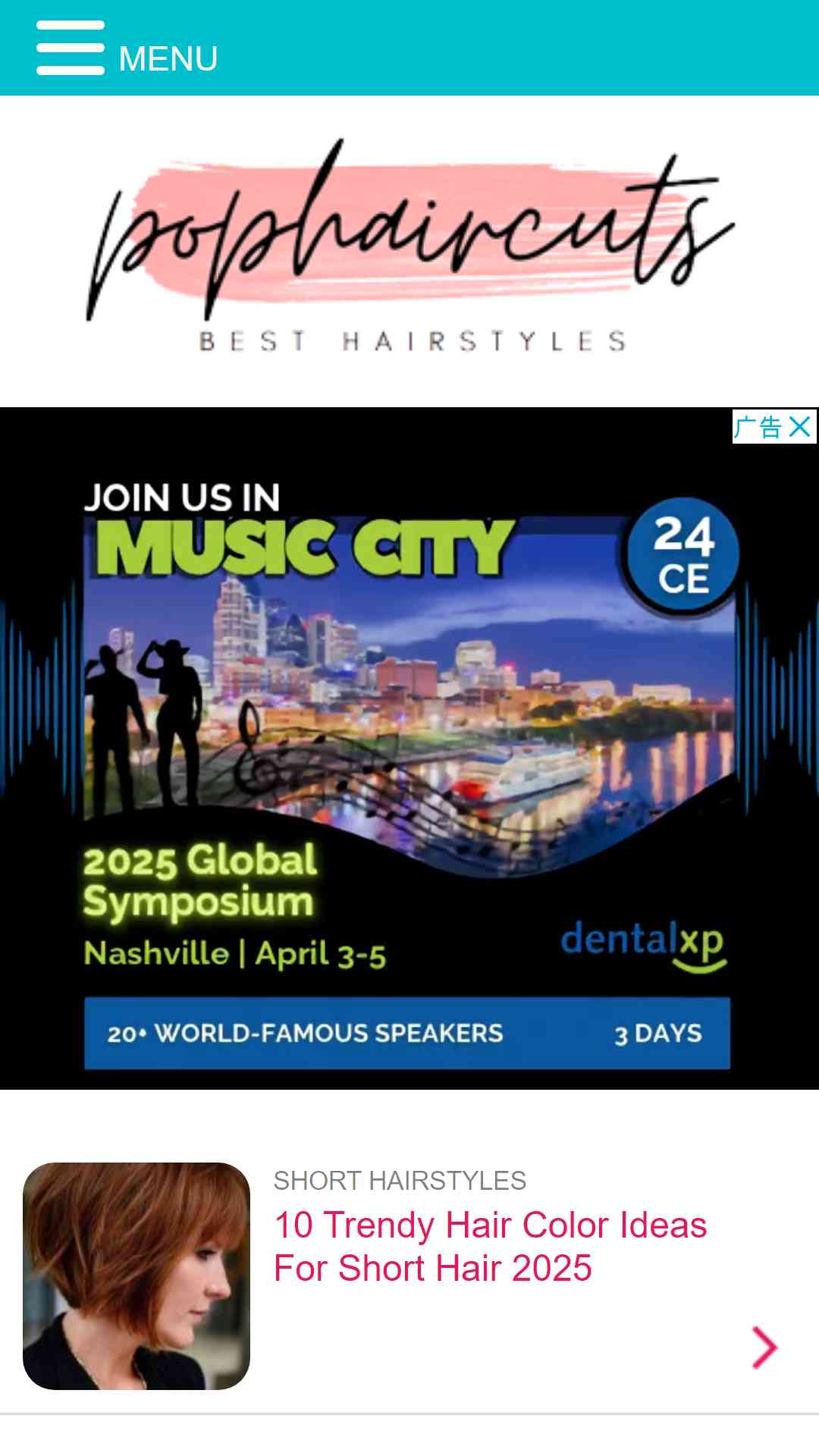Open the MENU hamburger button

(71, 49)
